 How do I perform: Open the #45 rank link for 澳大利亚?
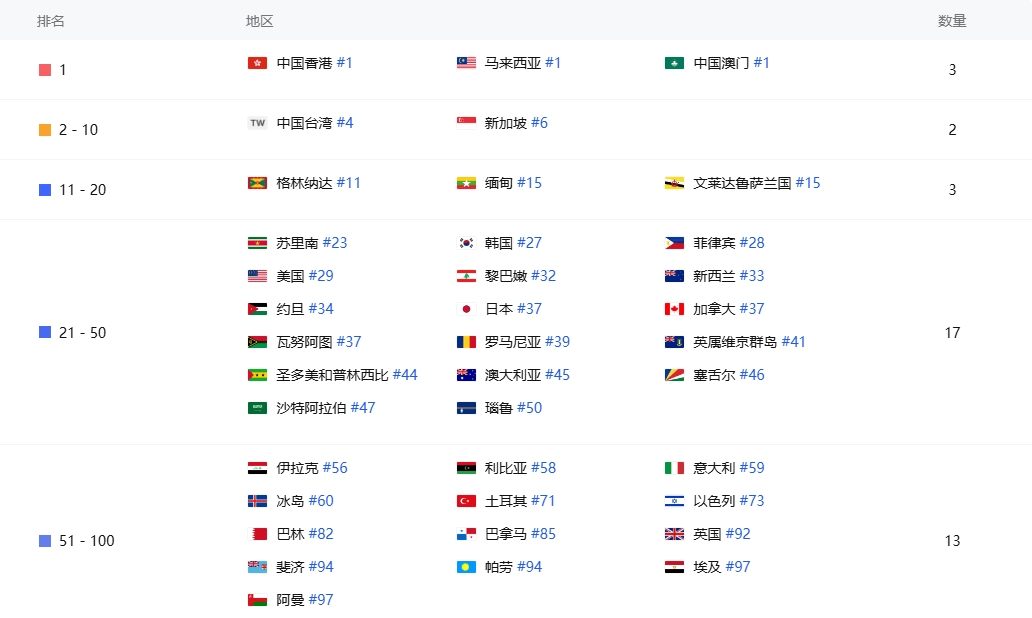(557, 375)
